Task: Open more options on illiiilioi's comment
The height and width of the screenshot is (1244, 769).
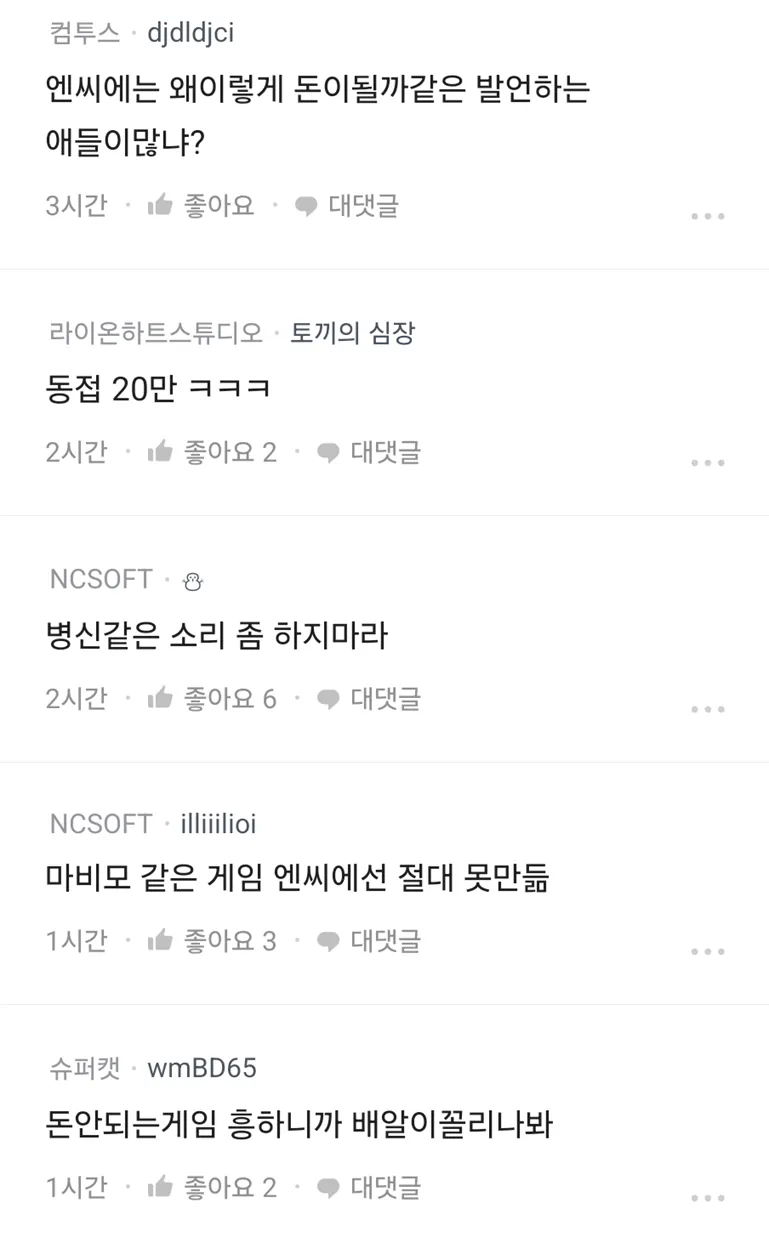Action: click(707, 952)
